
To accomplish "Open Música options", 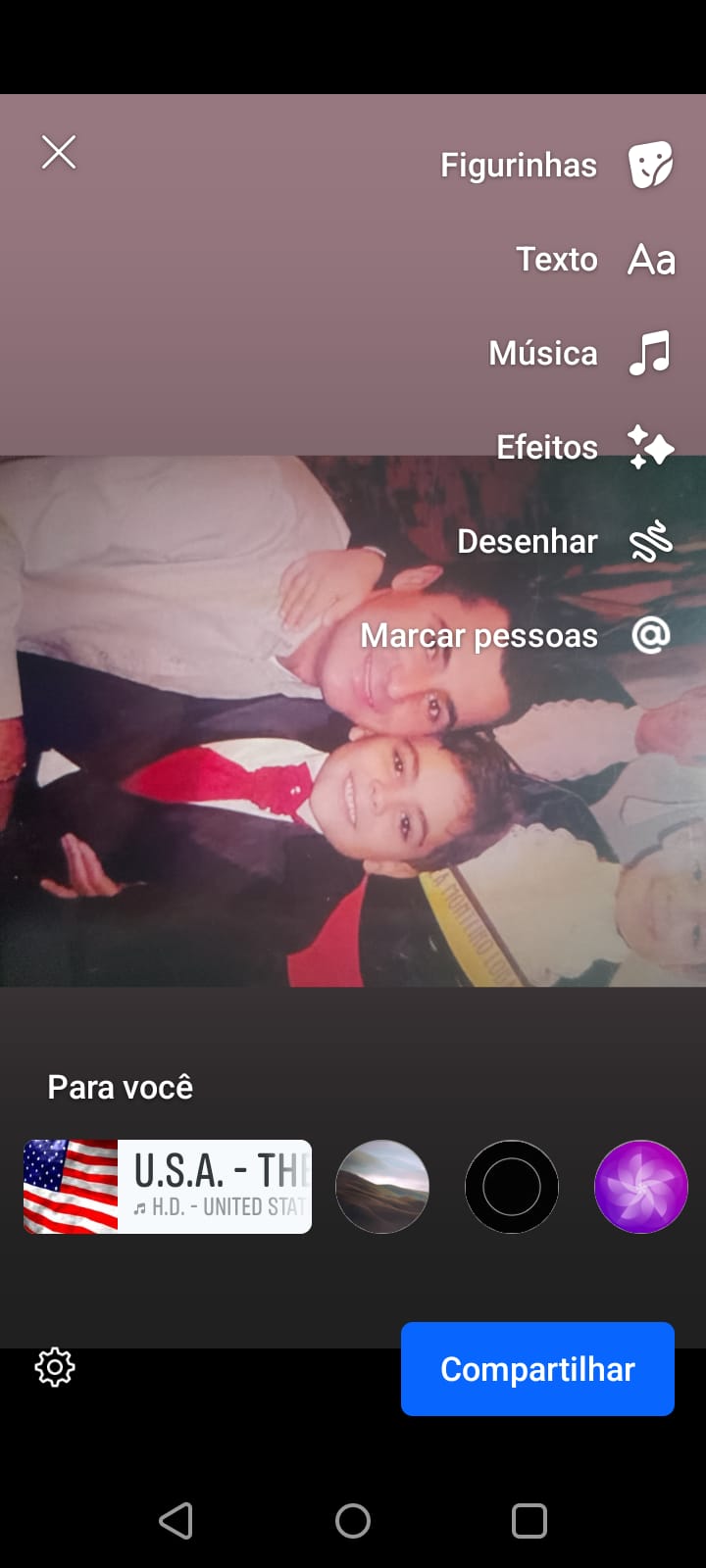I will [580, 353].
